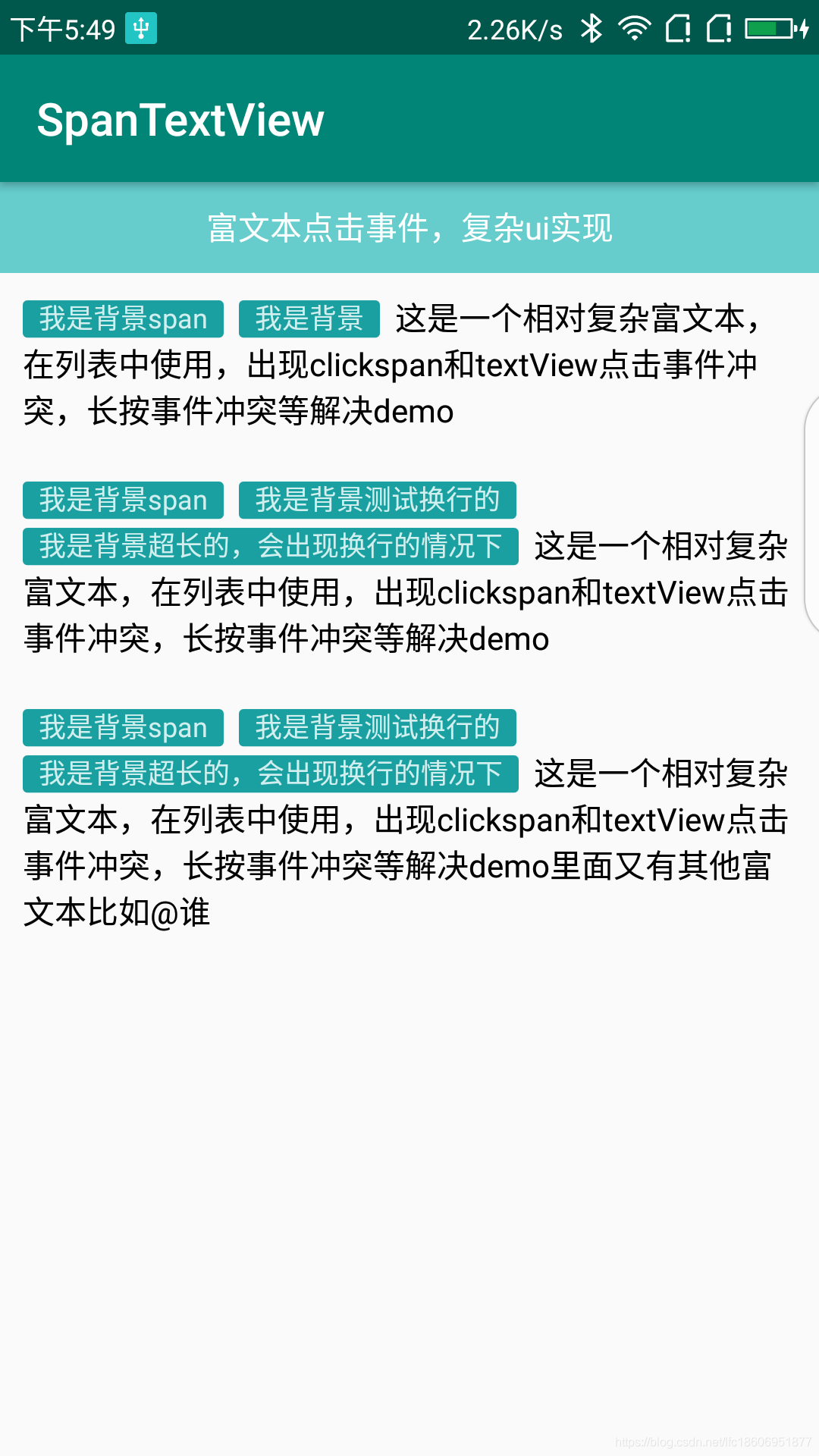Tap the charging lightning icon beside battery
This screenshot has height=1456, width=819.
[805, 29]
